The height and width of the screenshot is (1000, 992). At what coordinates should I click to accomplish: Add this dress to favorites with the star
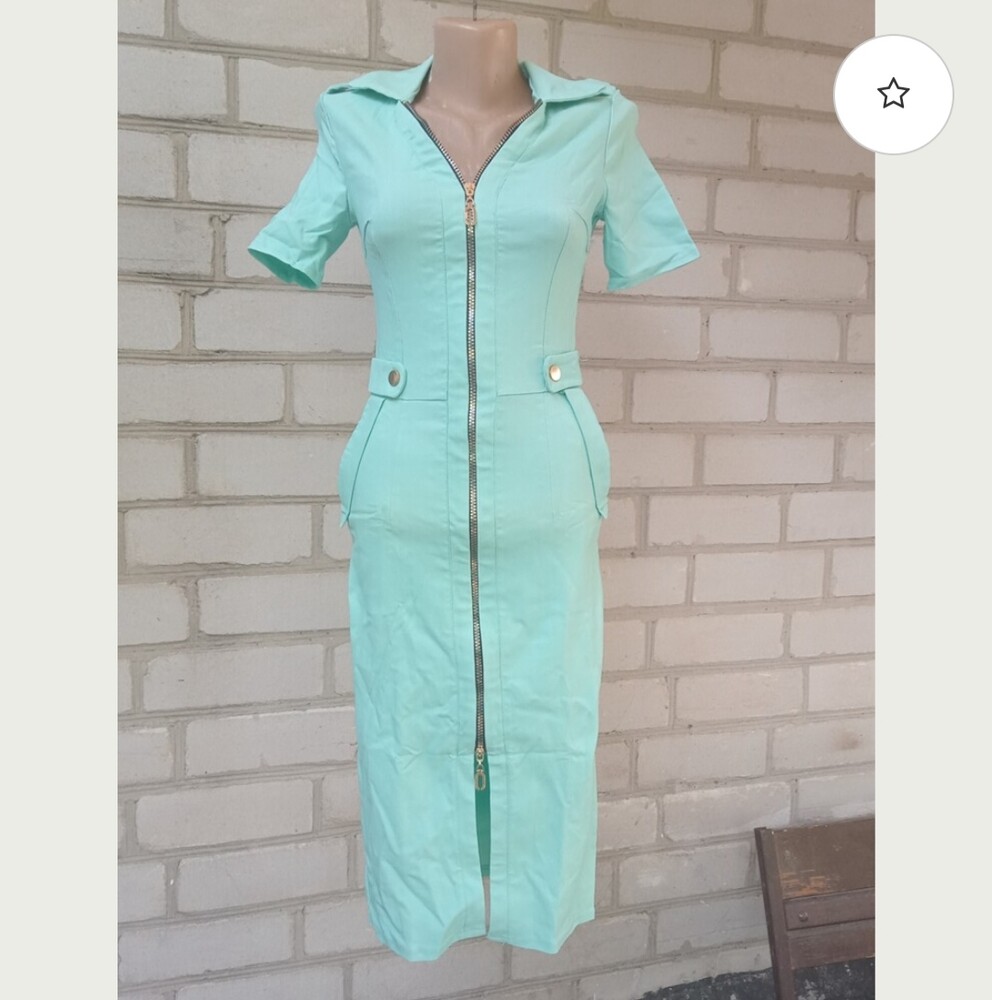[893, 94]
